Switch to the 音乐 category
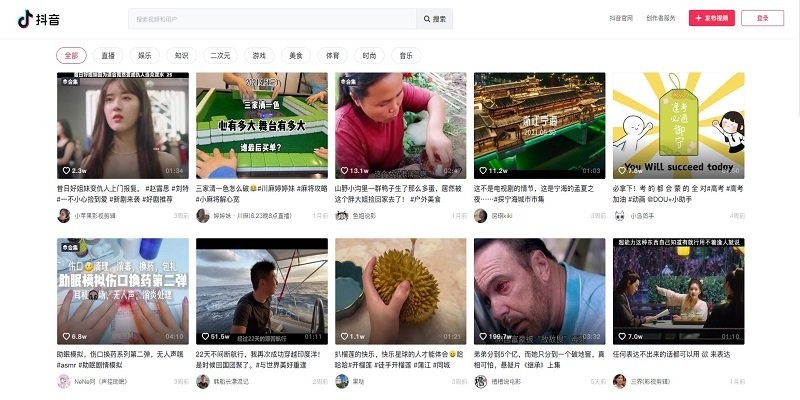The height and width of the screenshot is (400, 800). pyautogui.click(x=405, y=55)
